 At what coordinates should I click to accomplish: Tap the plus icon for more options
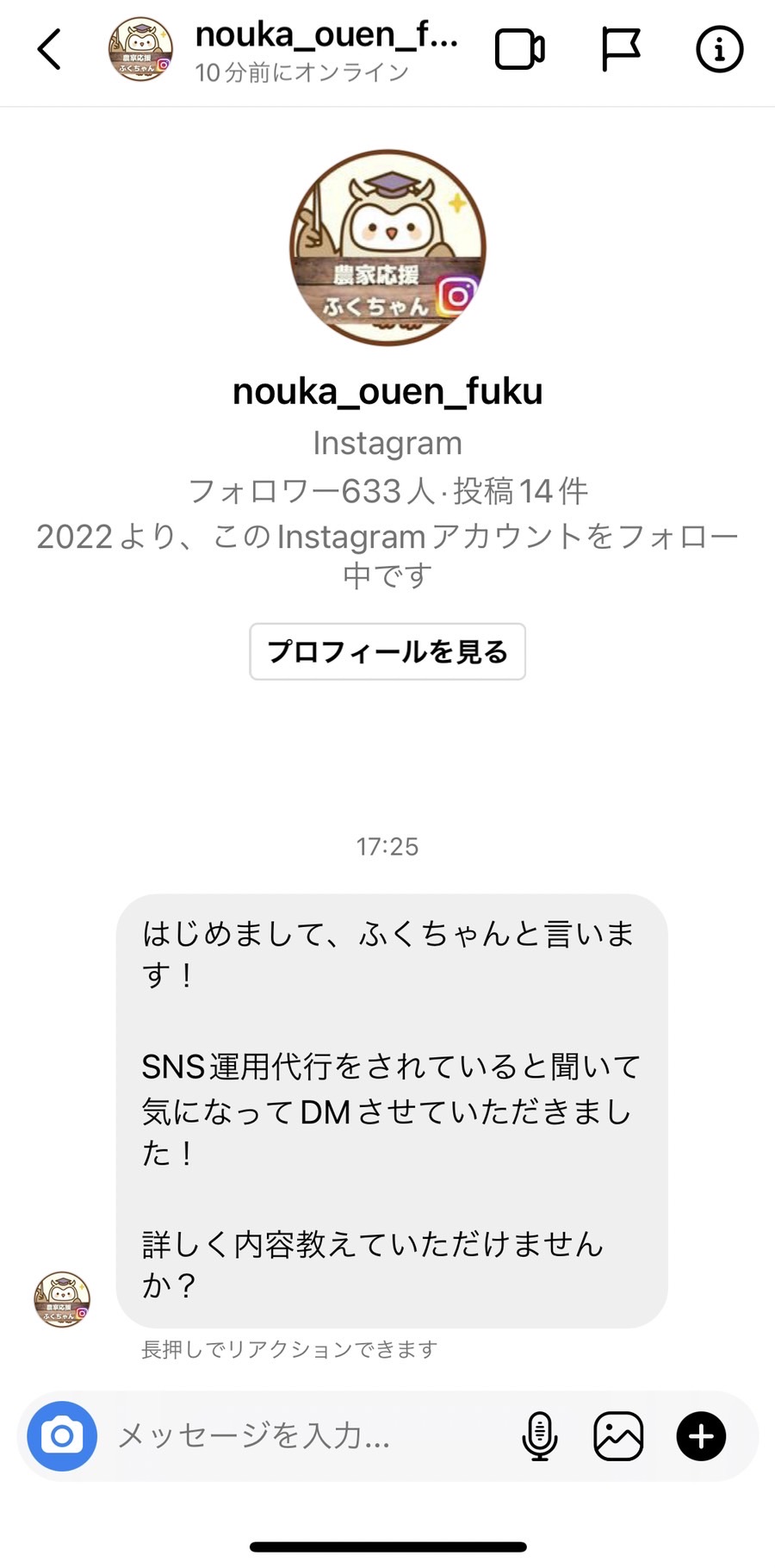point(701,1436)
